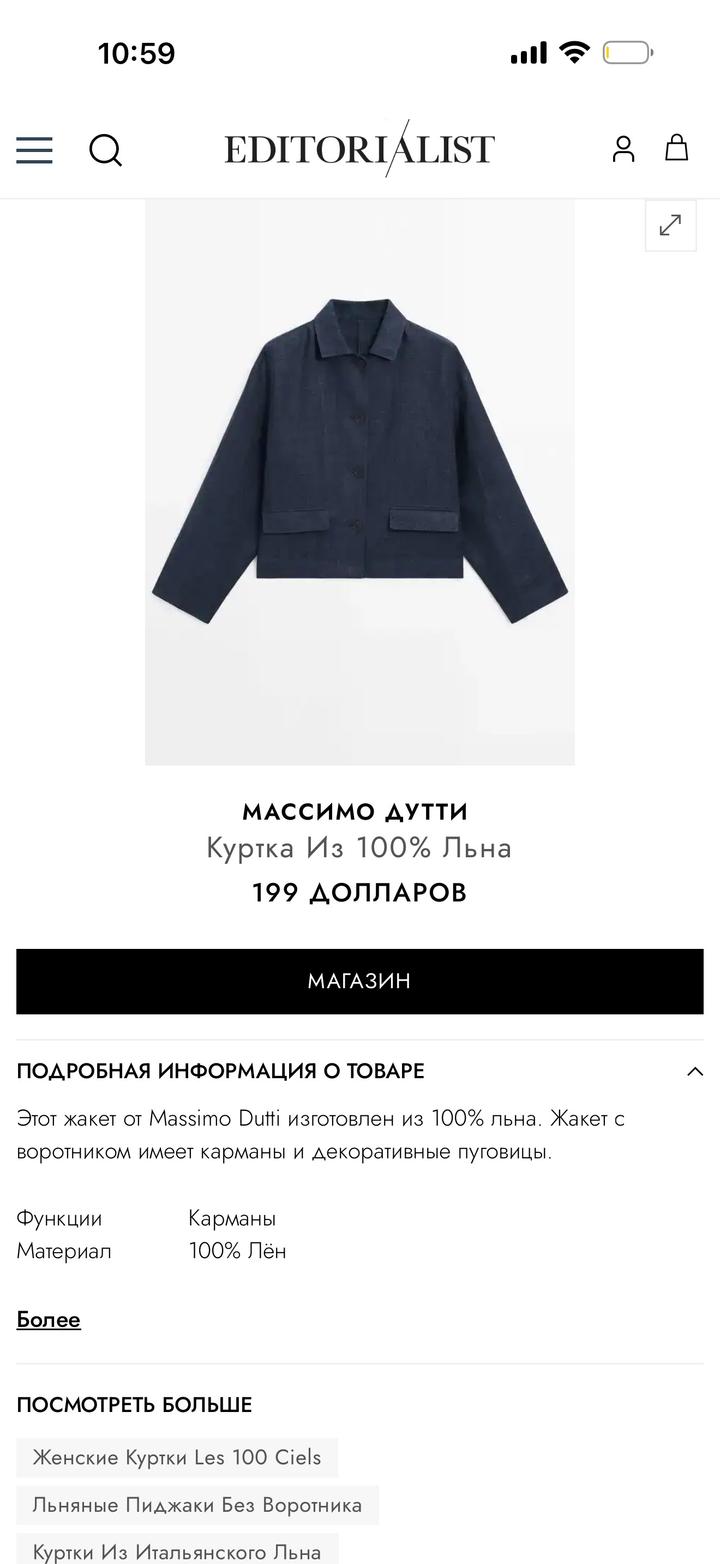
Task: Select chip Женские Куртки Les 100 Ciels
Action: pyautogui.click(x=177, y=1457)
